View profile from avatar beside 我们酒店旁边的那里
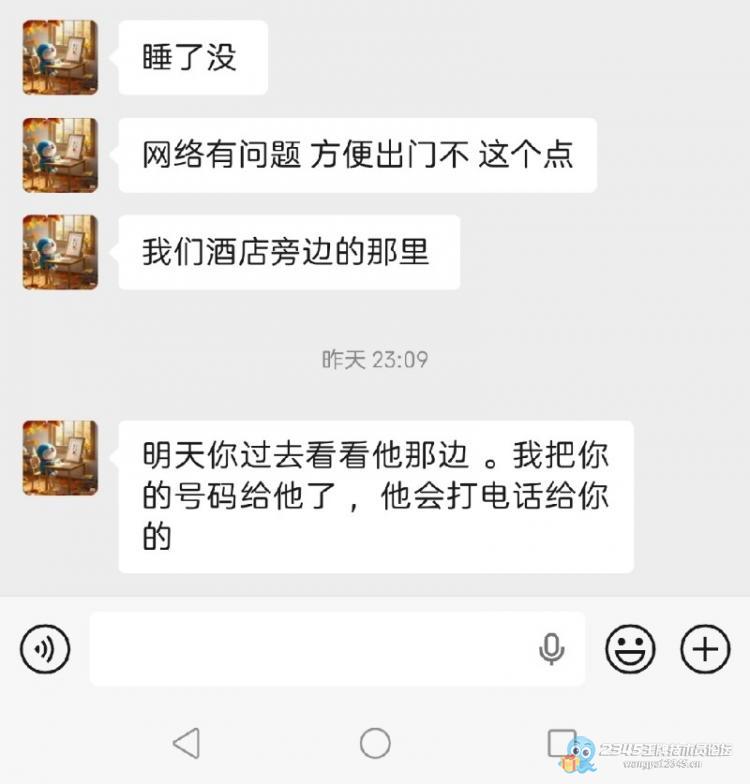750x784 pixels. 60,252
